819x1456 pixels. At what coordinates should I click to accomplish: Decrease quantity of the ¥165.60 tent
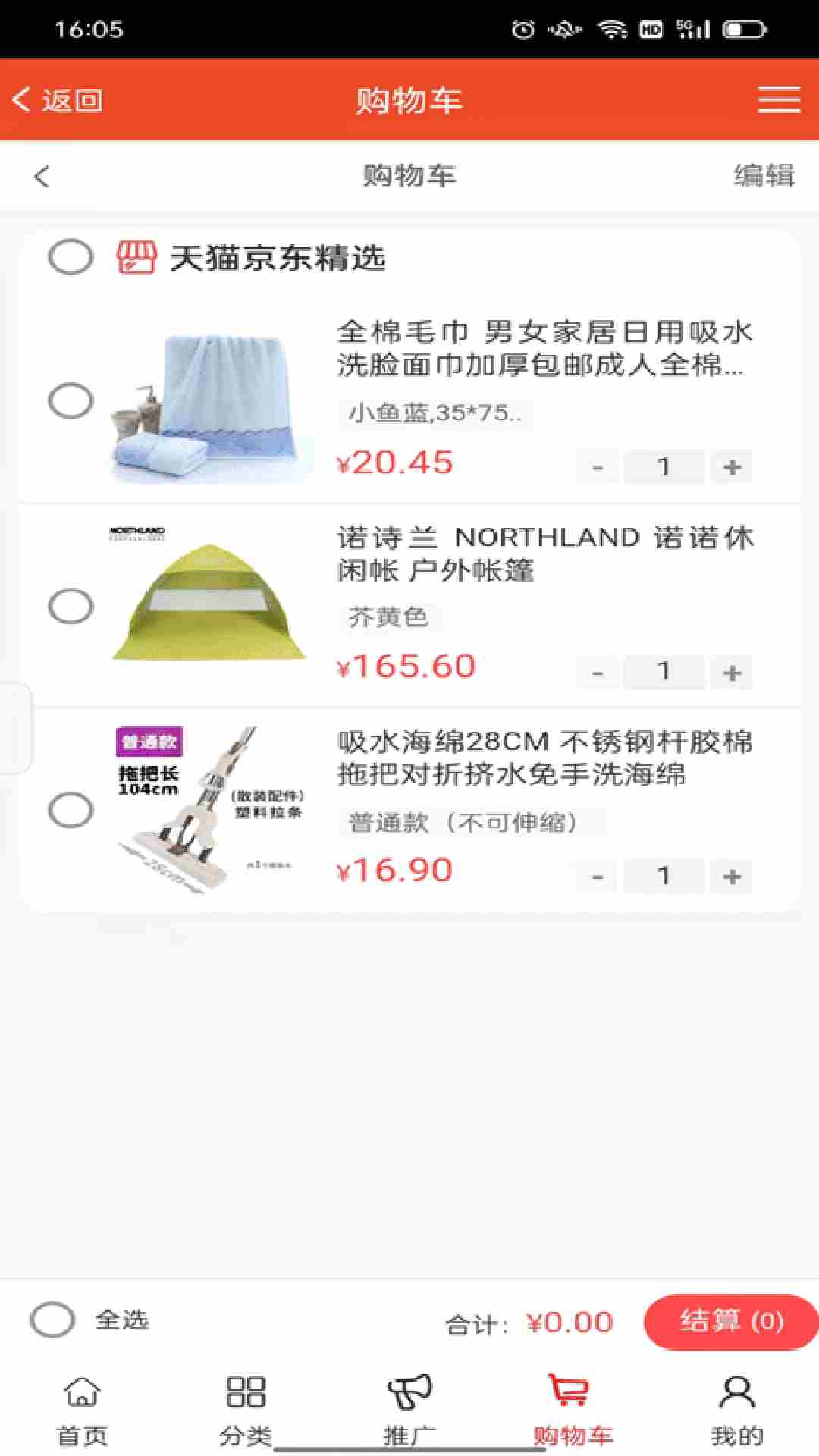tap(598, 673)
